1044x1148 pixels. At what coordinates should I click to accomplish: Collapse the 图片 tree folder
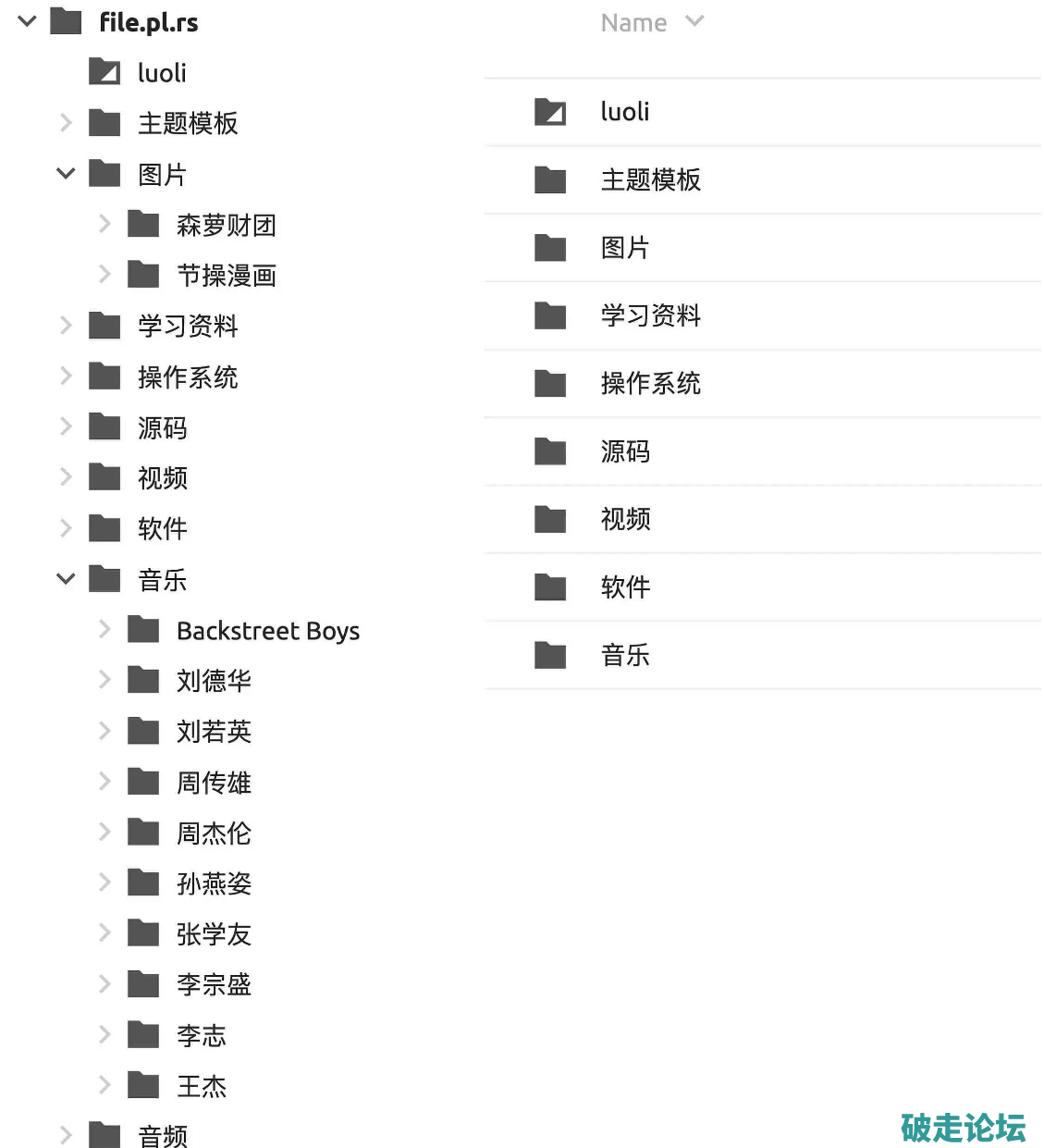click(66, 174)
